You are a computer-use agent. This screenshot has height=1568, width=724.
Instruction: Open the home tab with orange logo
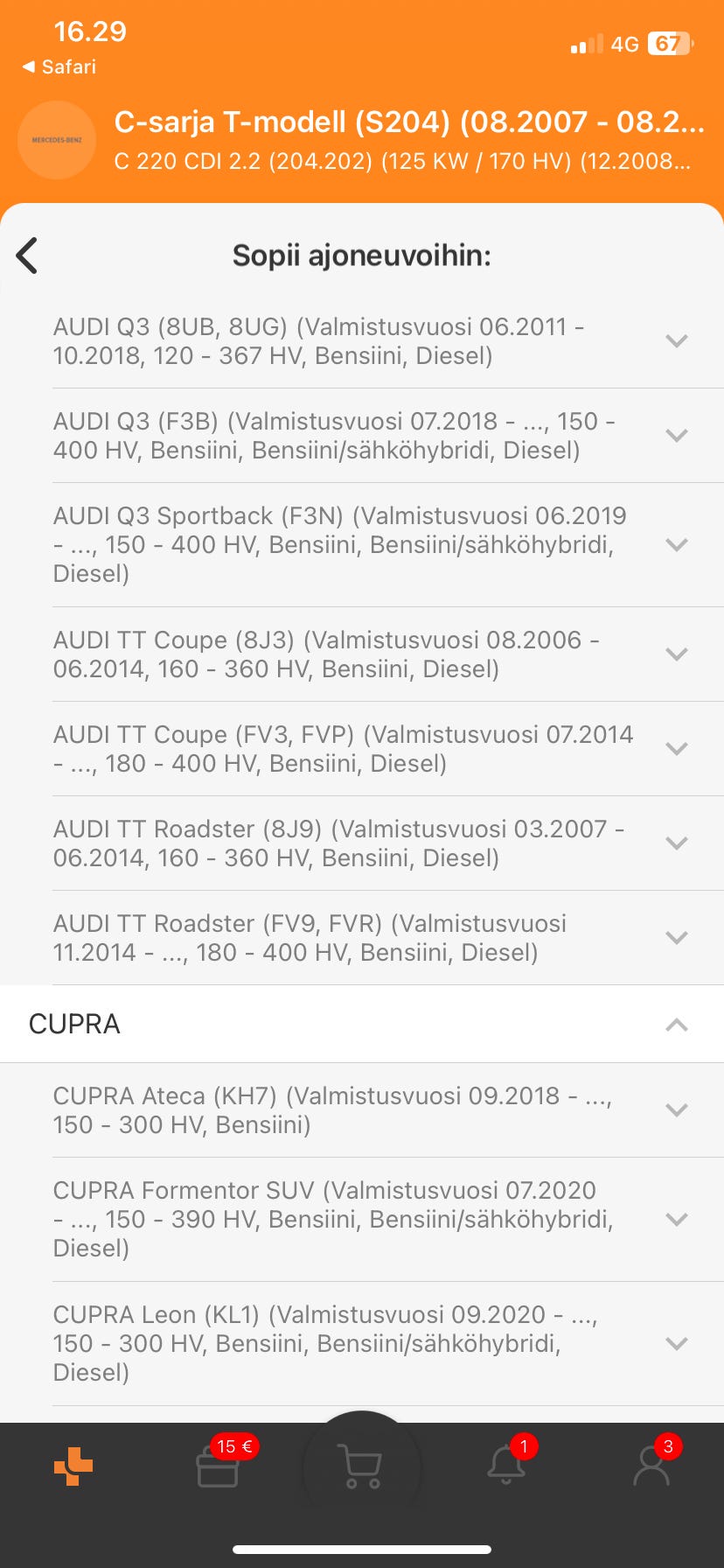coord(73,1466)
